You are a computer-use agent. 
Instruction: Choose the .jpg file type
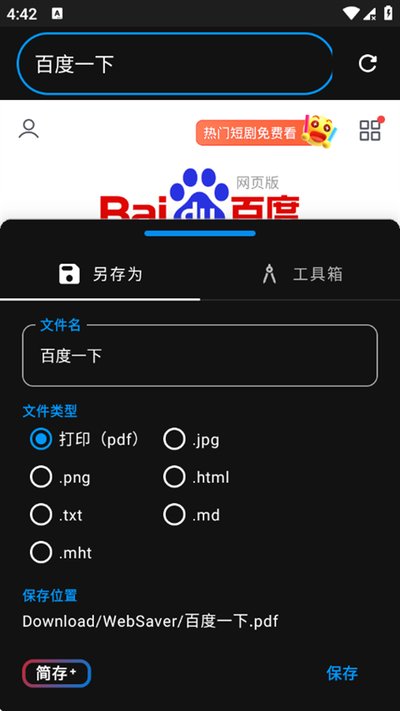191,439
